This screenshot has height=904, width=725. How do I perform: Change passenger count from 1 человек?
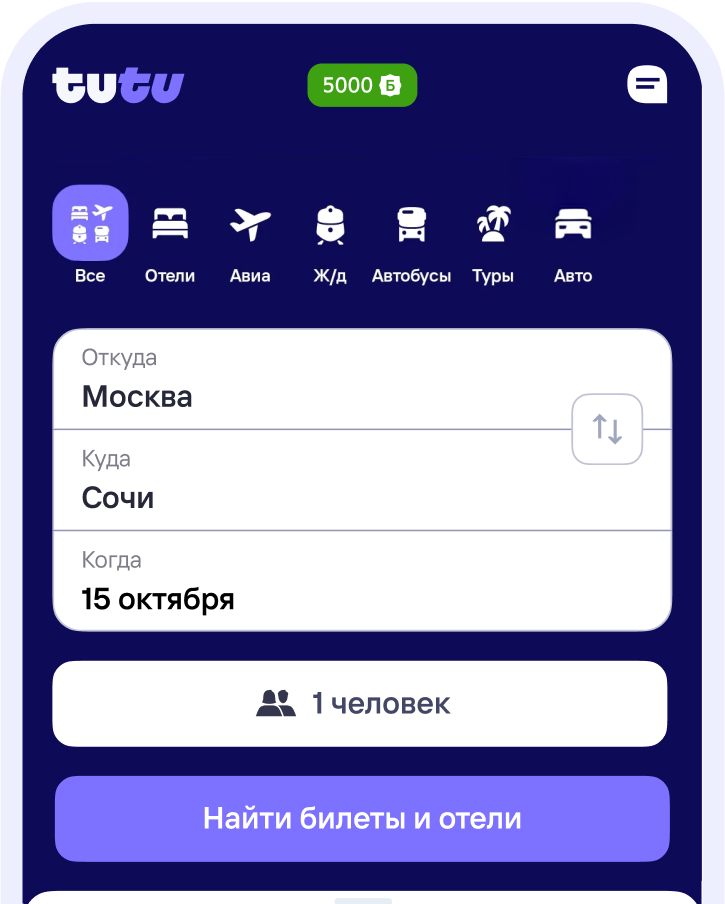pos(360,704)
